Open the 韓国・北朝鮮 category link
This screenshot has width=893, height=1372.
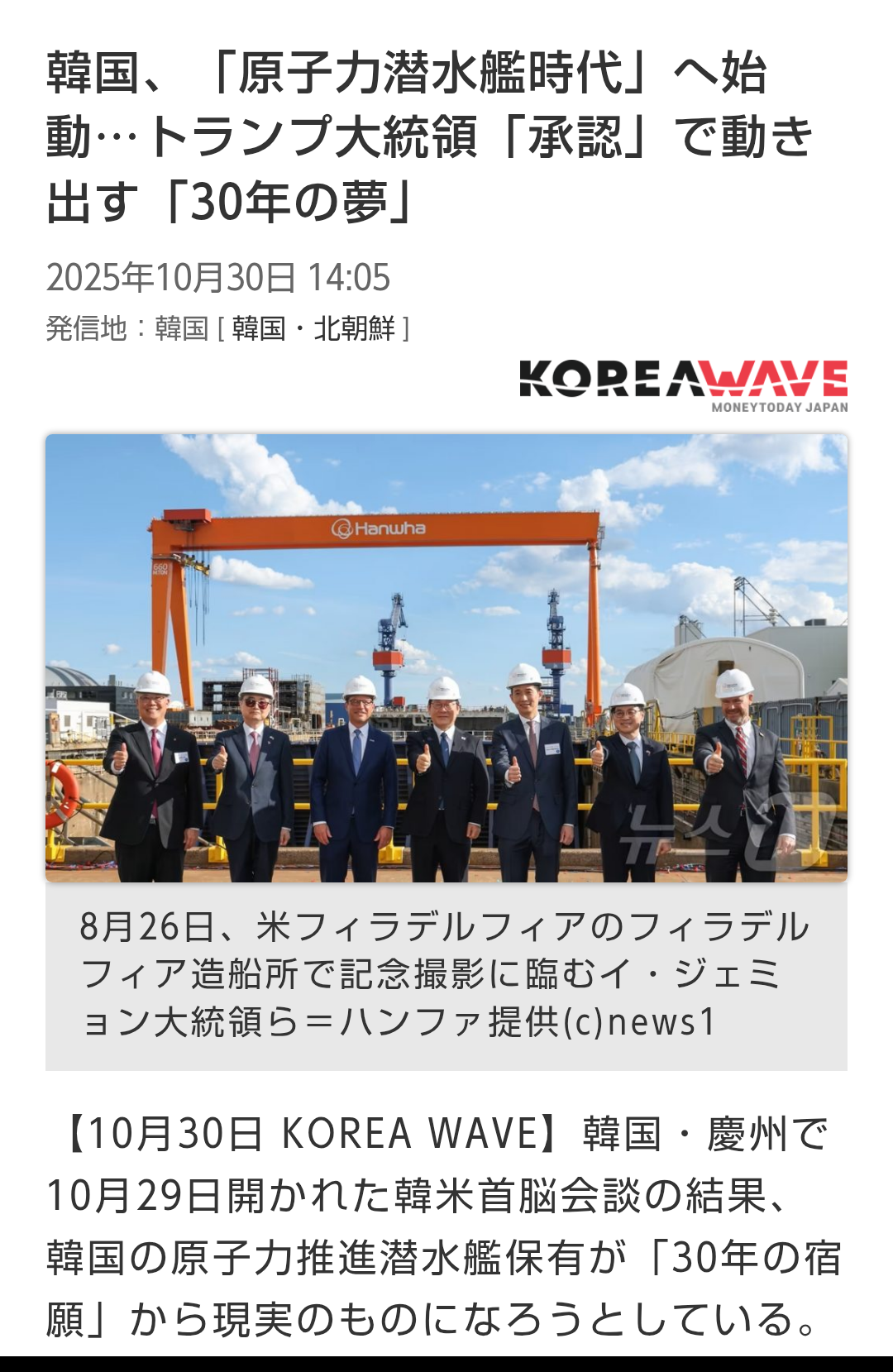313,328
